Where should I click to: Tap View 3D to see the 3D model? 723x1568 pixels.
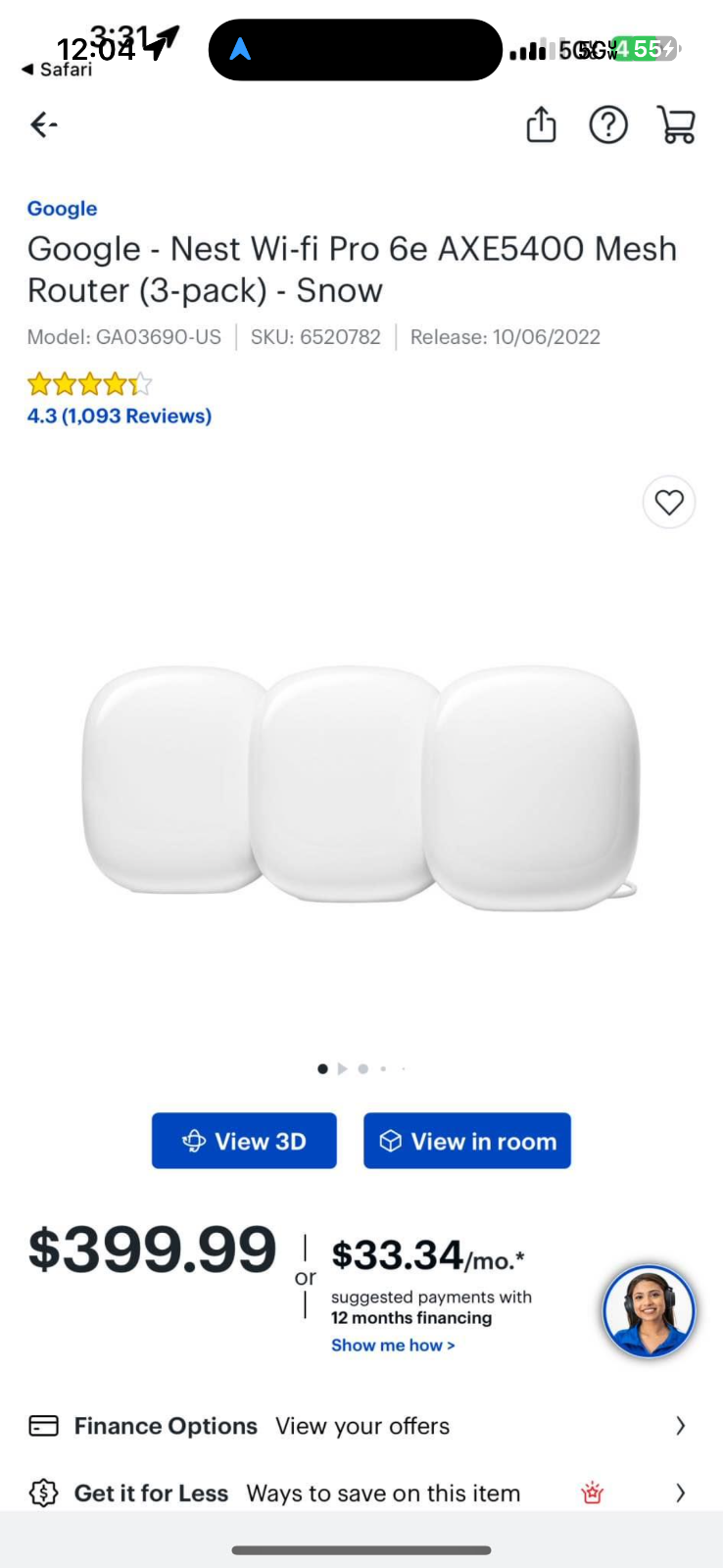[x=243, y=1141]
